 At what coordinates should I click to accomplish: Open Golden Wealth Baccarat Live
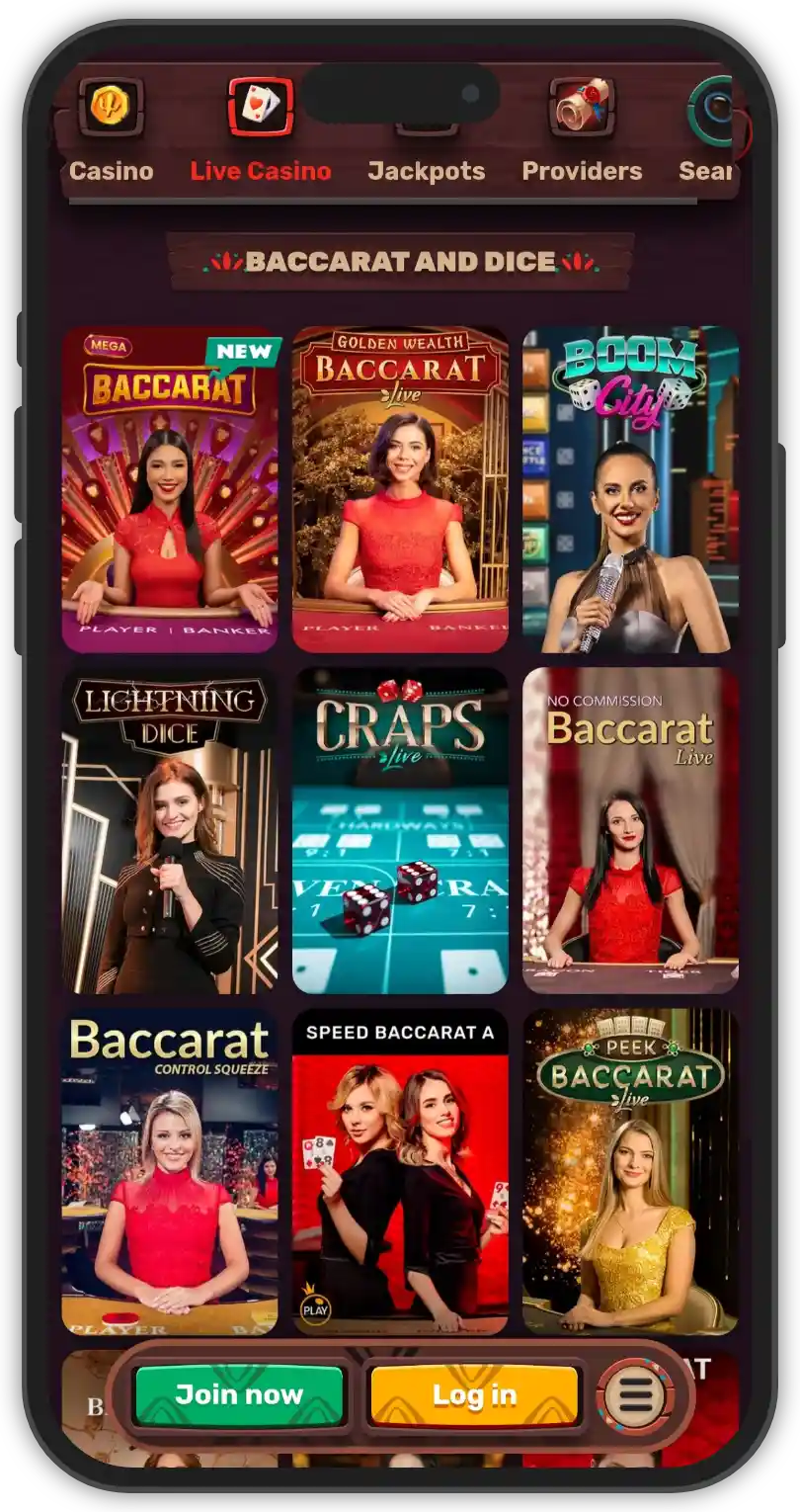(400, 490)
